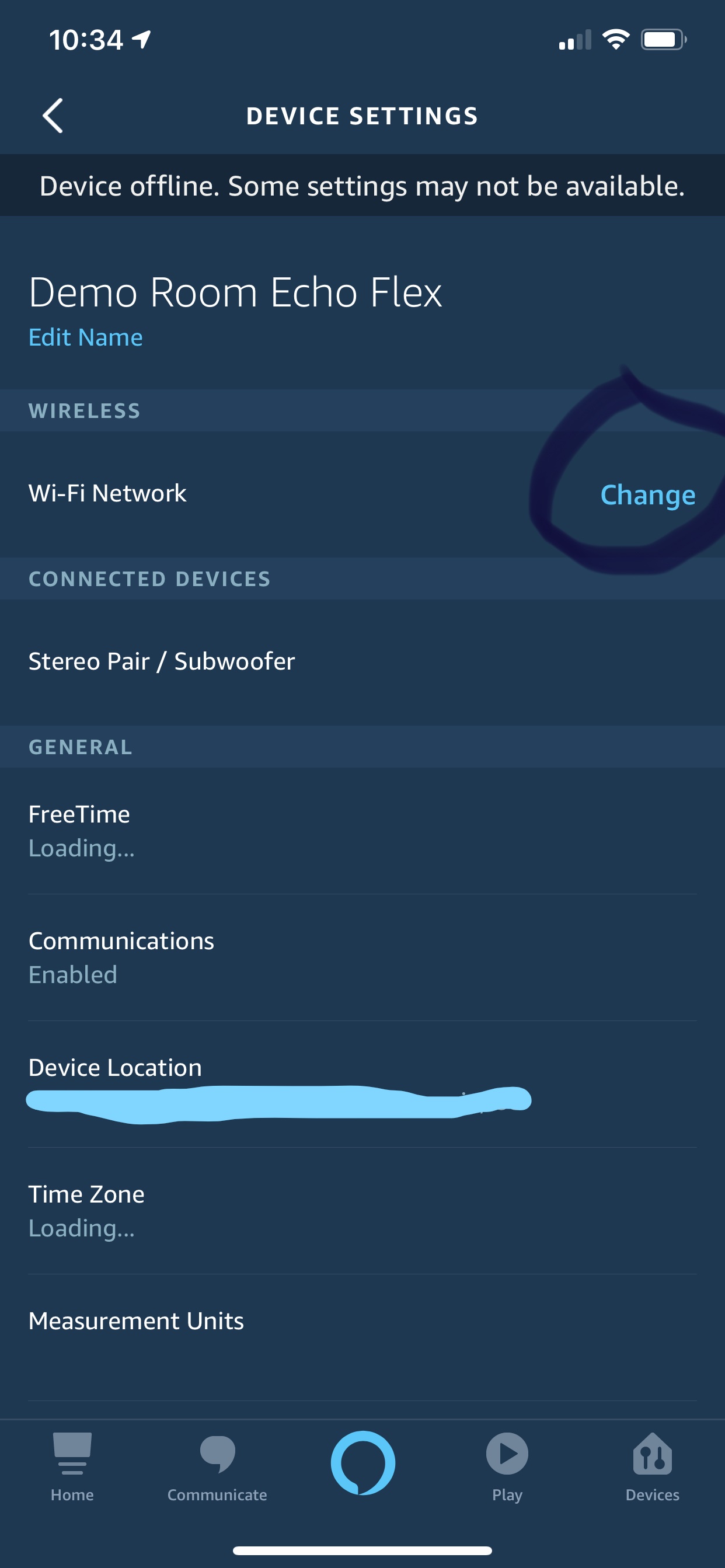The image size is (725, 1568).
Task: Tap Edit Name link
Action: pyautogui.click(x=86, y=337)
